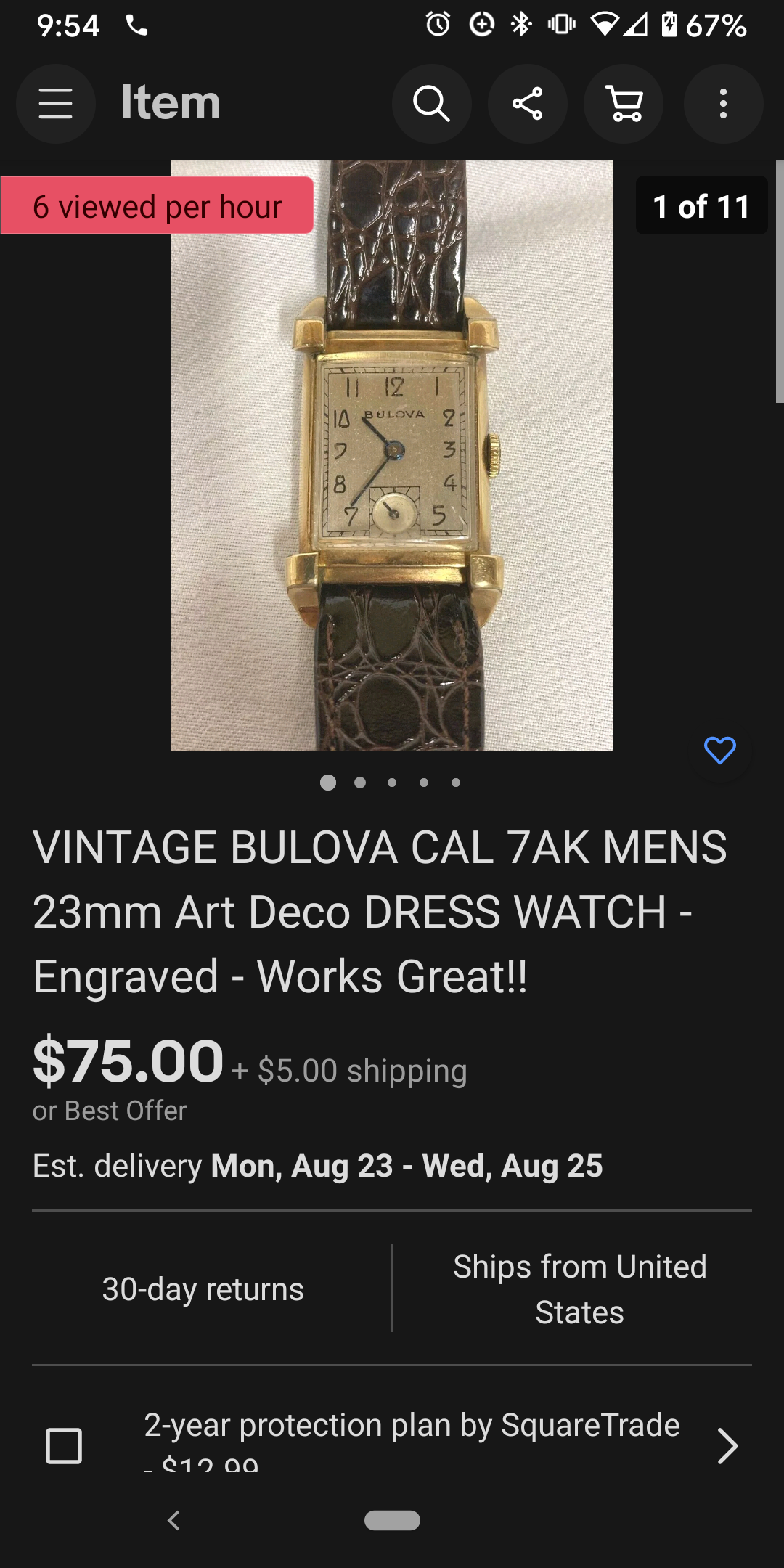Share this Bulova watch listing

tap(528, 104)
